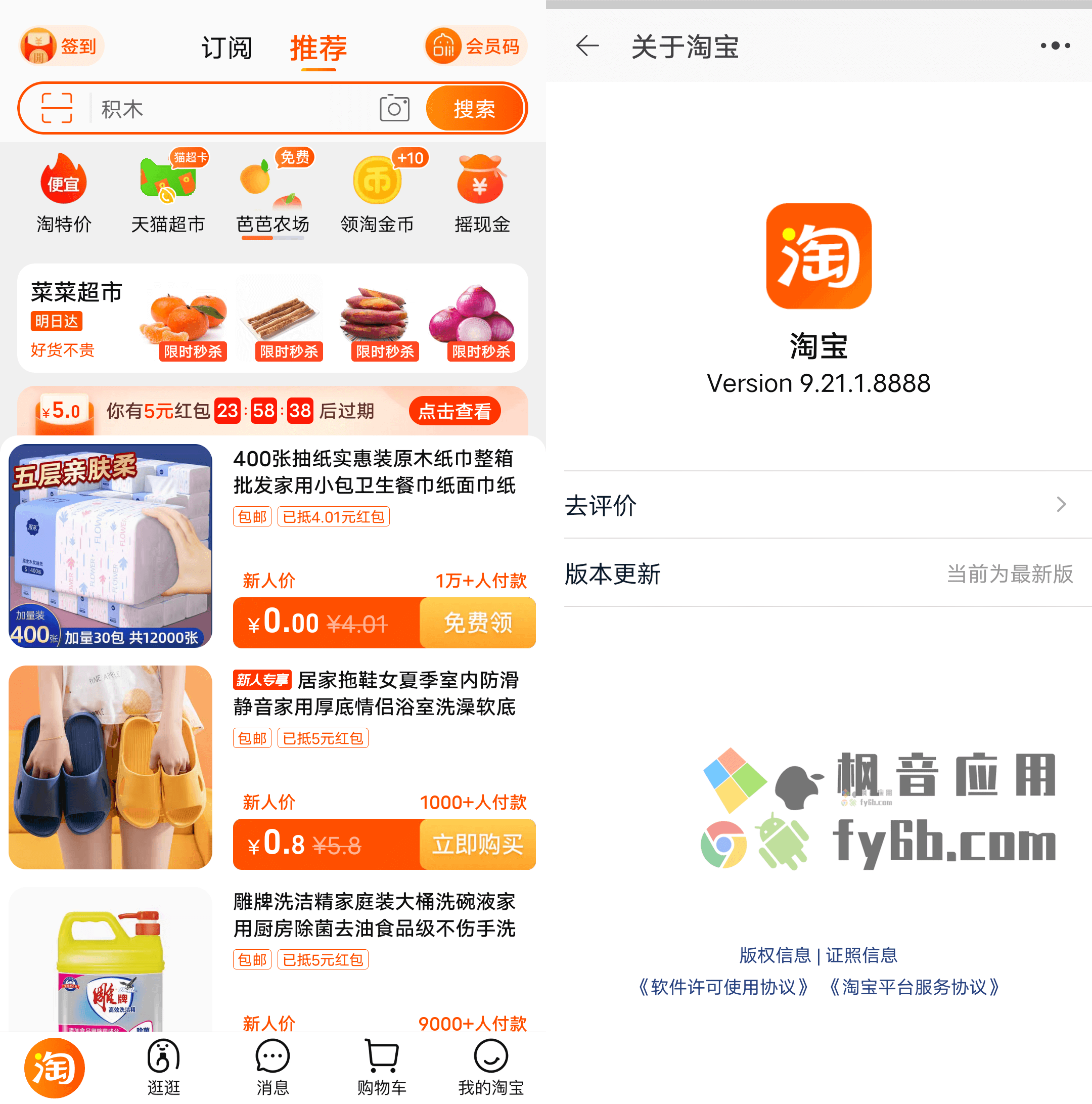Open the 雕牌洗洁精 product card
Screen dimensions: 1092x1104
tap(374, 914)
